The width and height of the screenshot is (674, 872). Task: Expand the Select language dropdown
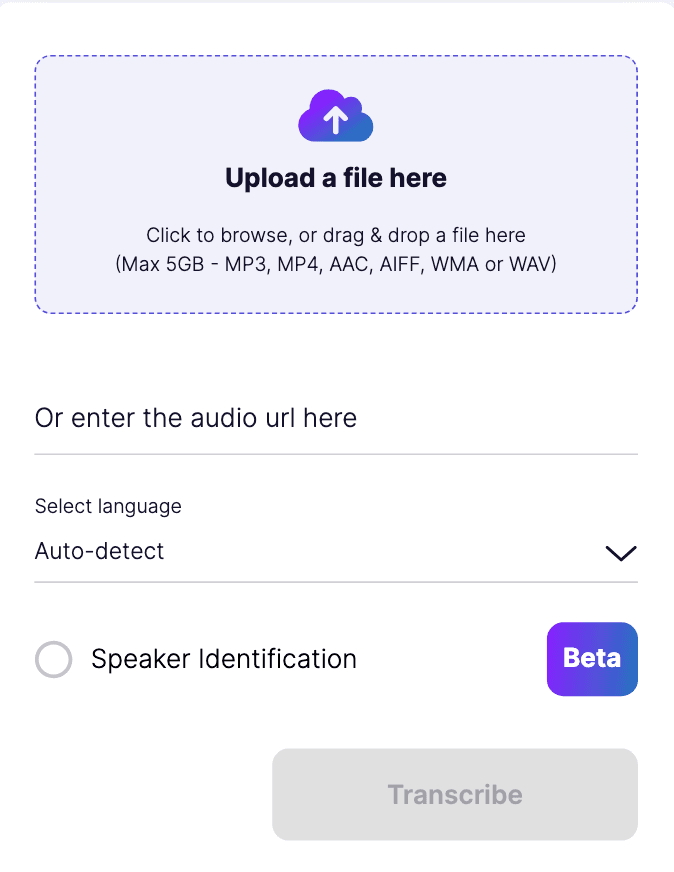336,551
